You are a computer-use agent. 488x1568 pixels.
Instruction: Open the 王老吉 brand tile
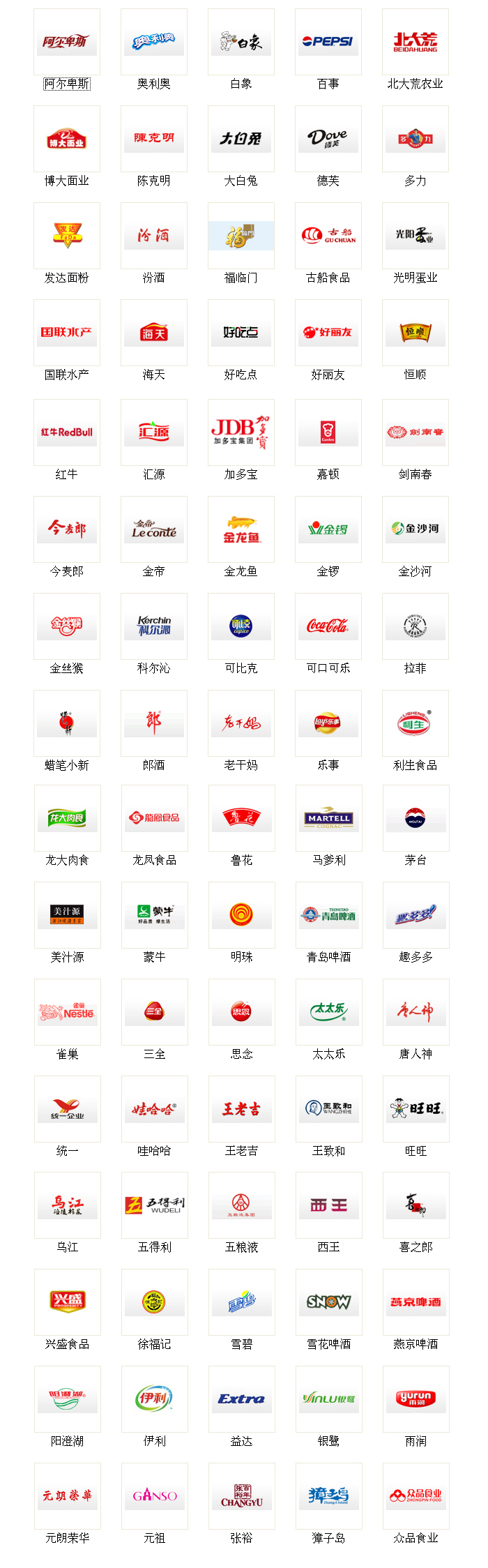[242, 1109]
